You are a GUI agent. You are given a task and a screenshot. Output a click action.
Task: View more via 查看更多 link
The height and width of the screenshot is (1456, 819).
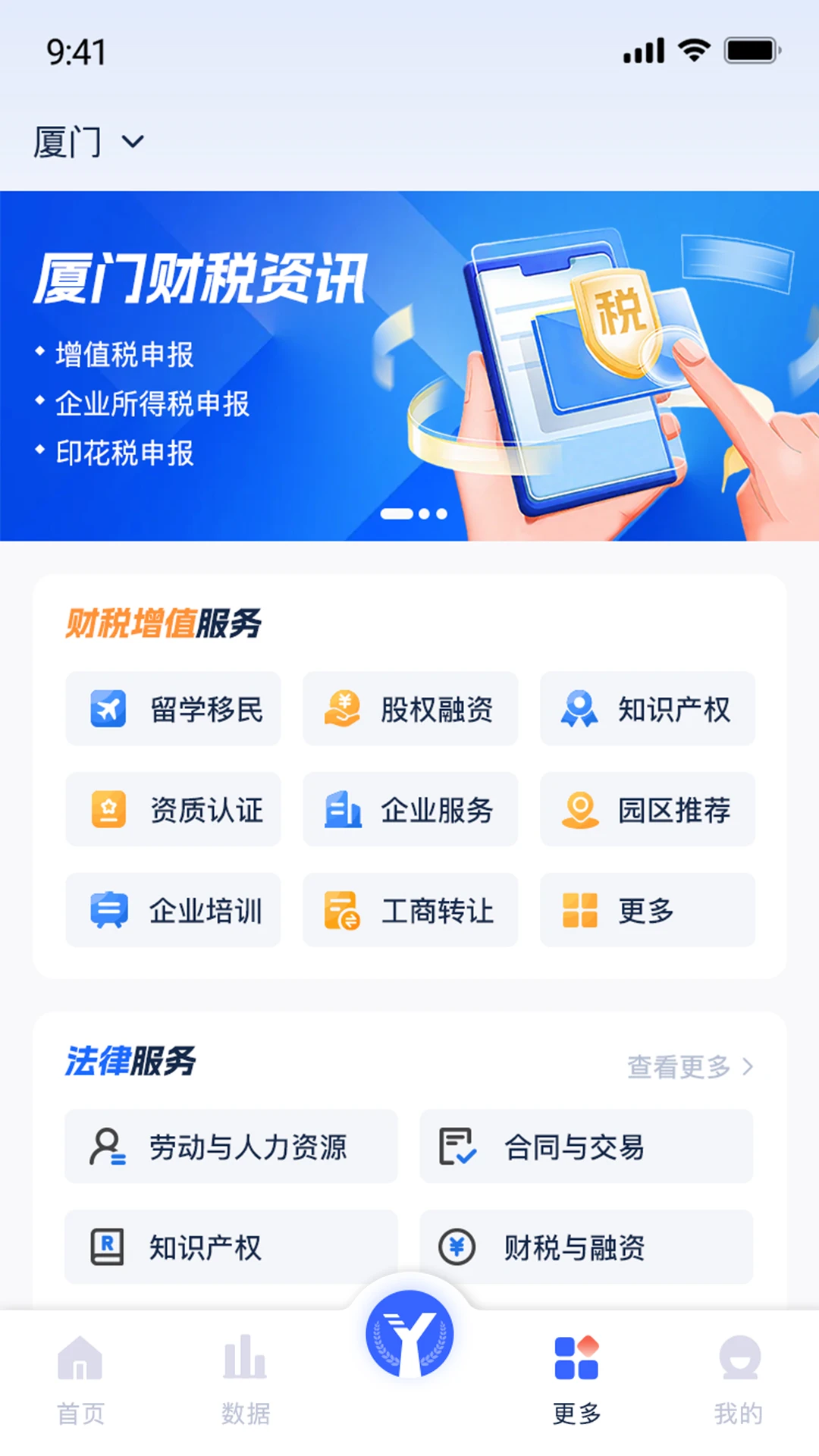click(x=690, y=1066)
